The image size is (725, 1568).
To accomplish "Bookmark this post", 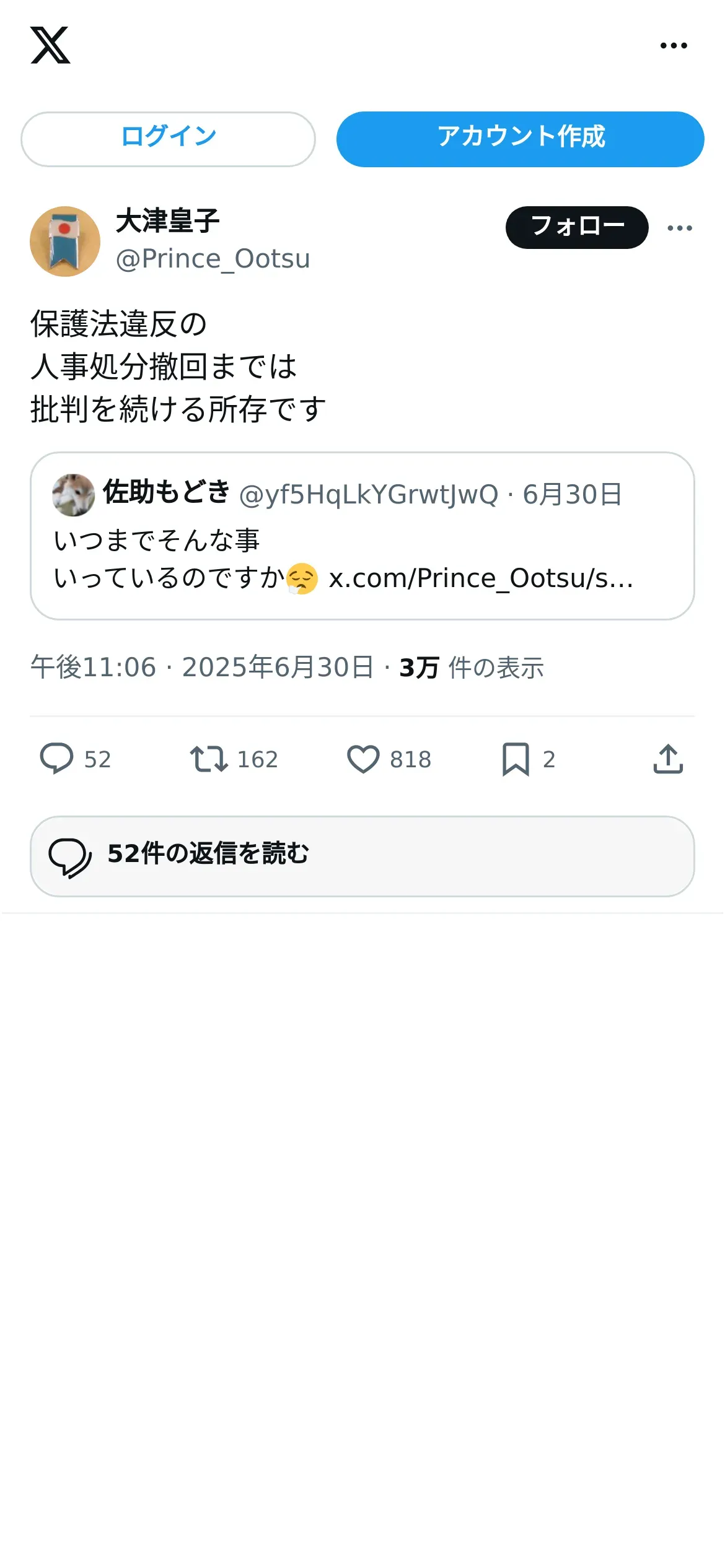I will tap(516, 759).
